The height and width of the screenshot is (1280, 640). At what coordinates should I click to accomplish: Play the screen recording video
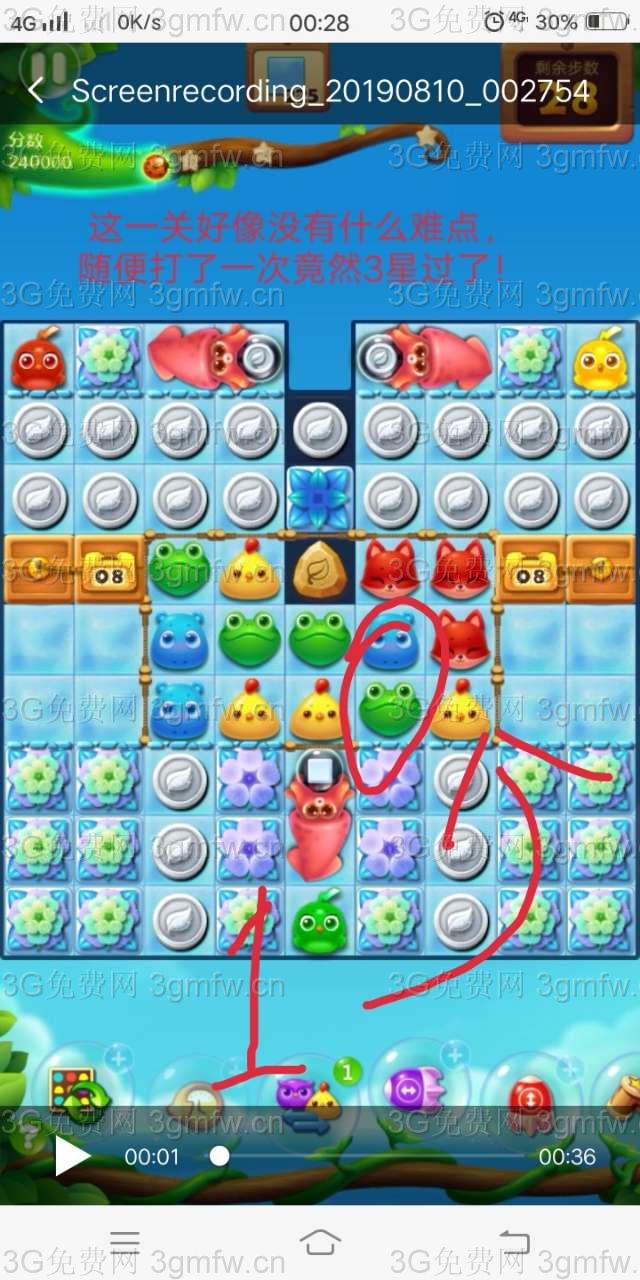pos(72,1157)
